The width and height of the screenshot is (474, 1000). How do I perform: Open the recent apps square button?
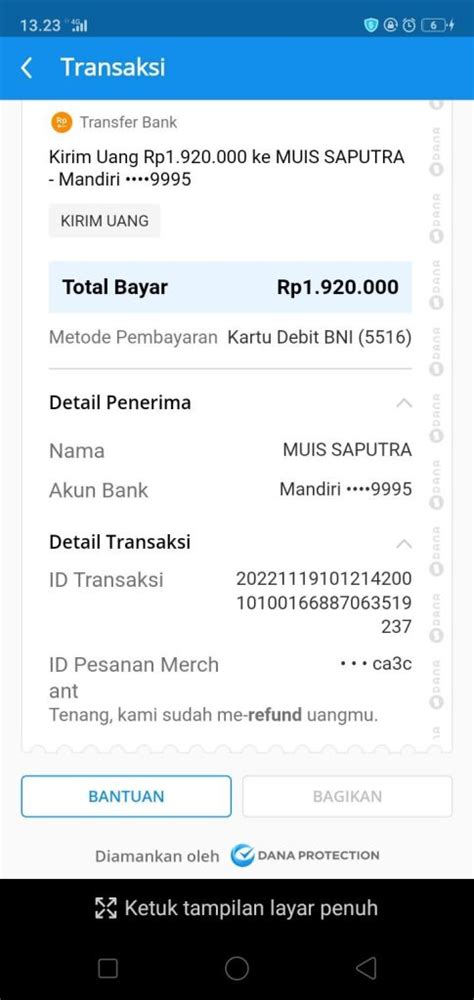pos(108,969)
